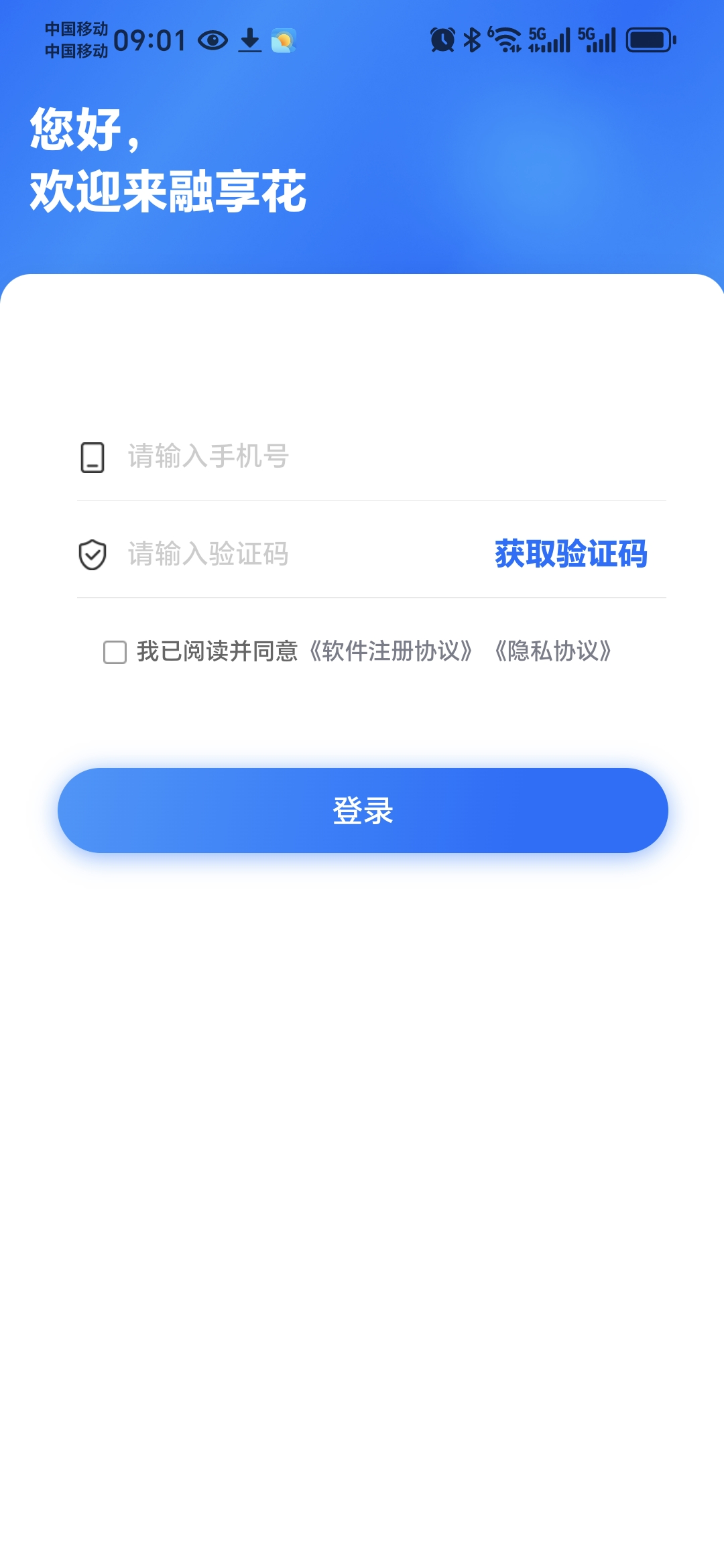Check the agreement consent checkbox
Screen dimensions: 724x1568
click(115, 652)
